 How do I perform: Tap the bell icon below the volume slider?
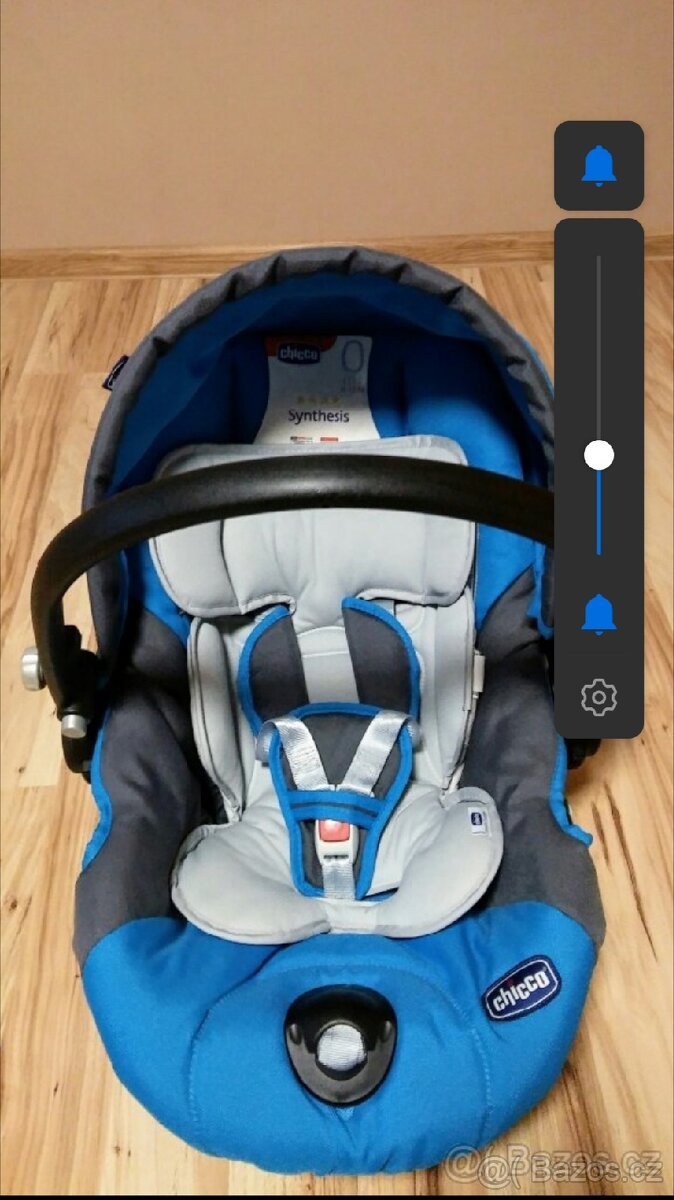[598, 614]
